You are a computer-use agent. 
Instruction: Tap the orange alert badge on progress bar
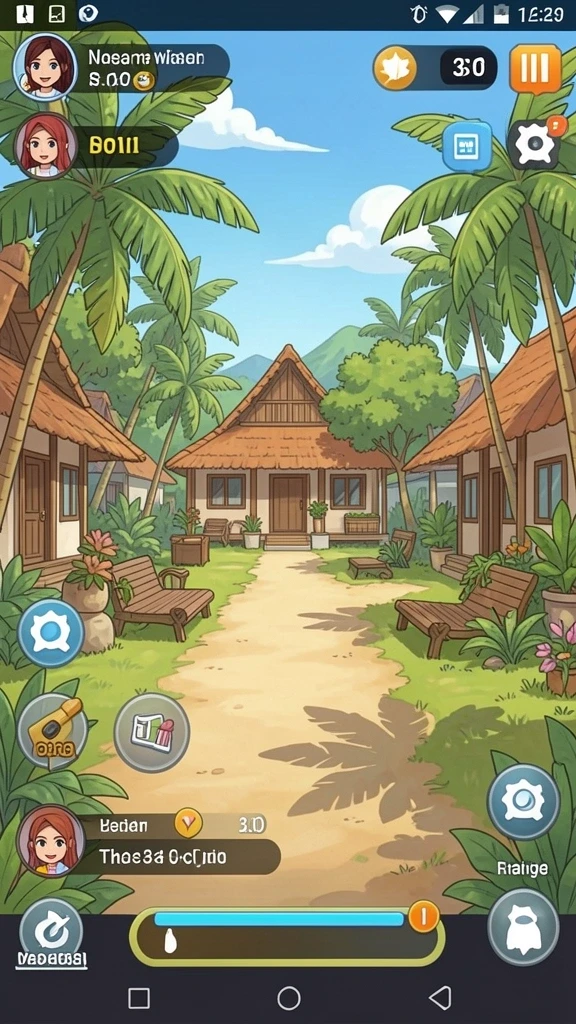click(x=423, y=918)
